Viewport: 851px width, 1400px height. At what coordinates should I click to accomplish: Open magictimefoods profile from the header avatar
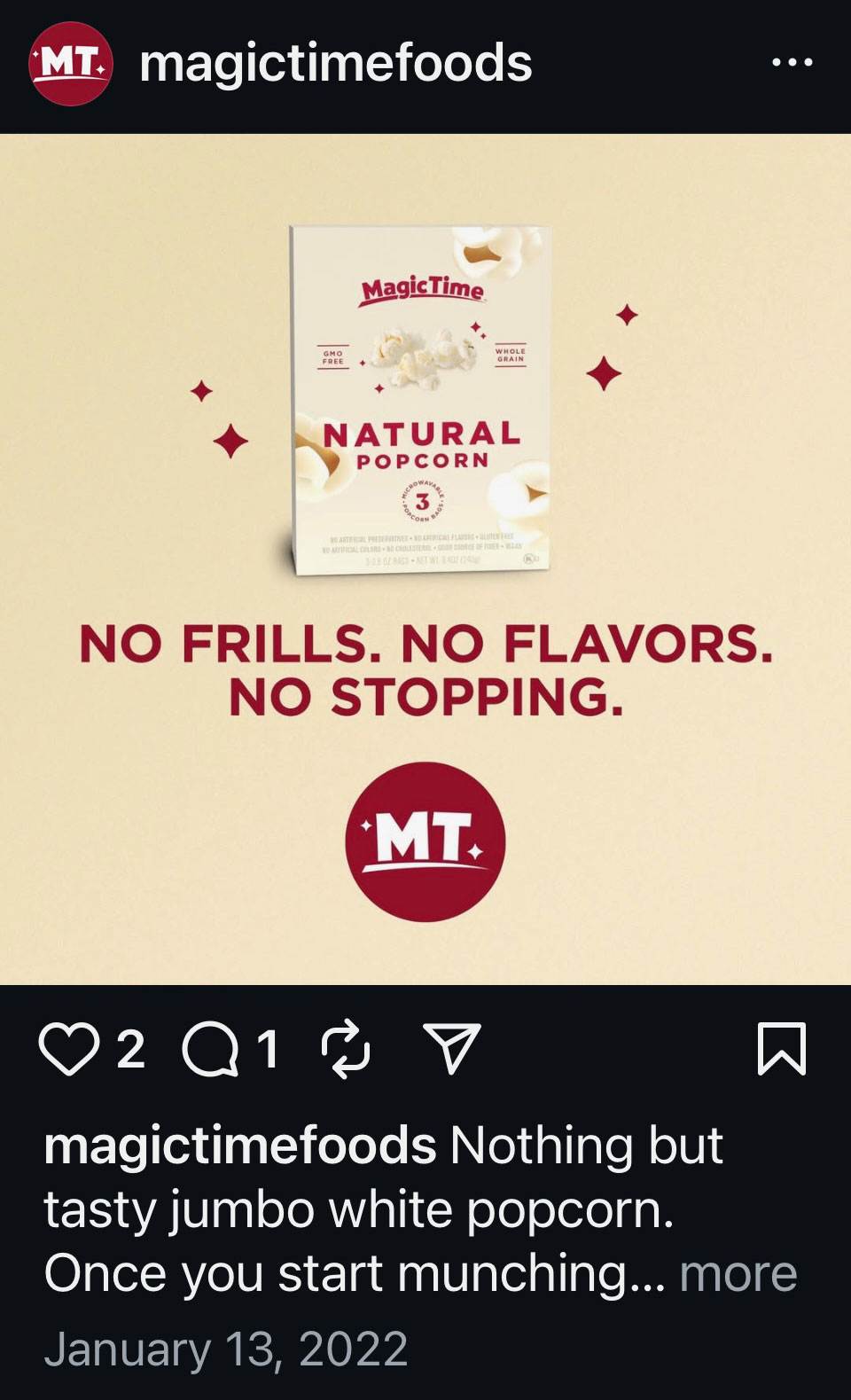71,64
